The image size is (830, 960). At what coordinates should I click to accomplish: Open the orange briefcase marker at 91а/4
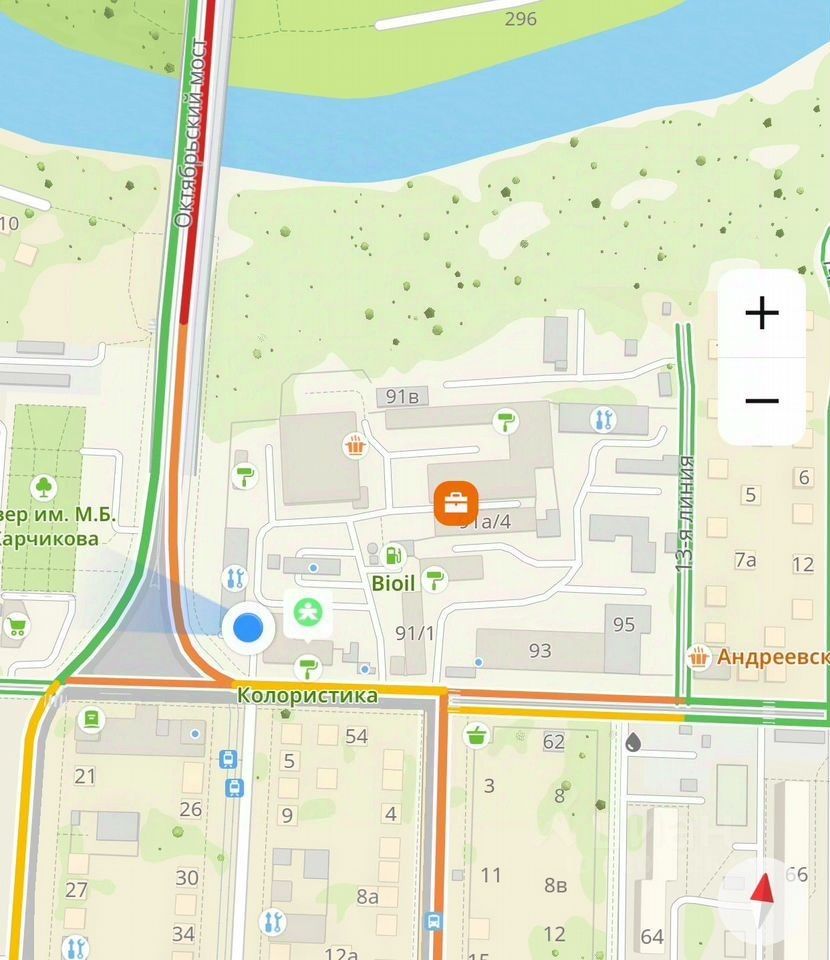[x=456, y=502]
